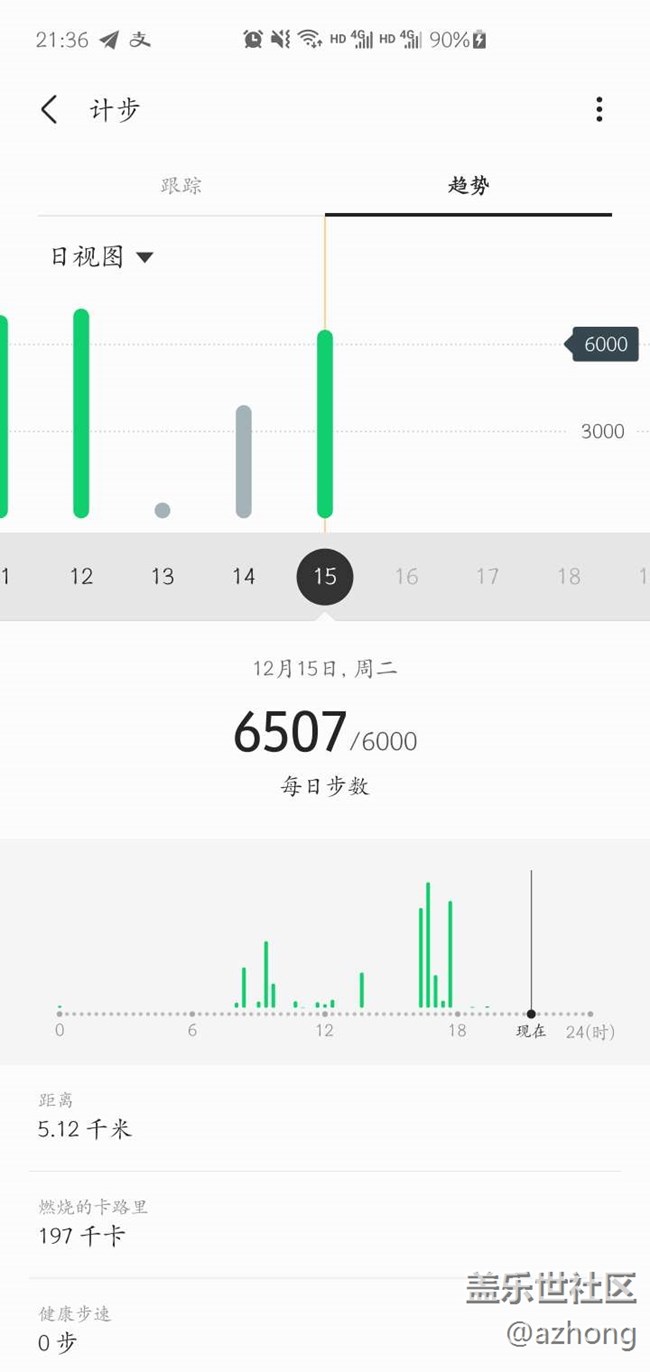The height and width of the screenshot is (1372, 650).
Task: Select the 趋势 tab
Action: tap(468, 185)
